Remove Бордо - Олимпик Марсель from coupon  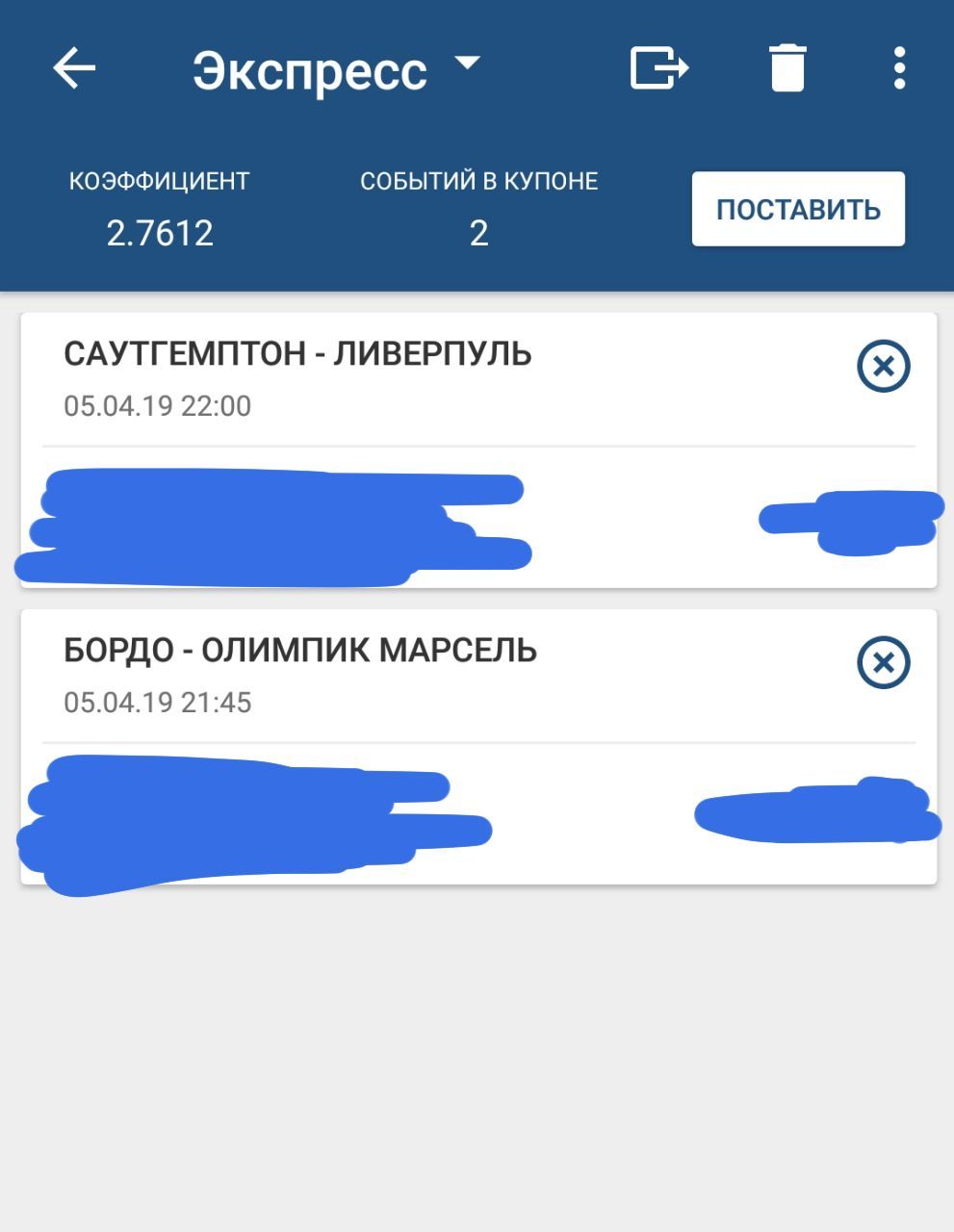(x=883, y=662)
